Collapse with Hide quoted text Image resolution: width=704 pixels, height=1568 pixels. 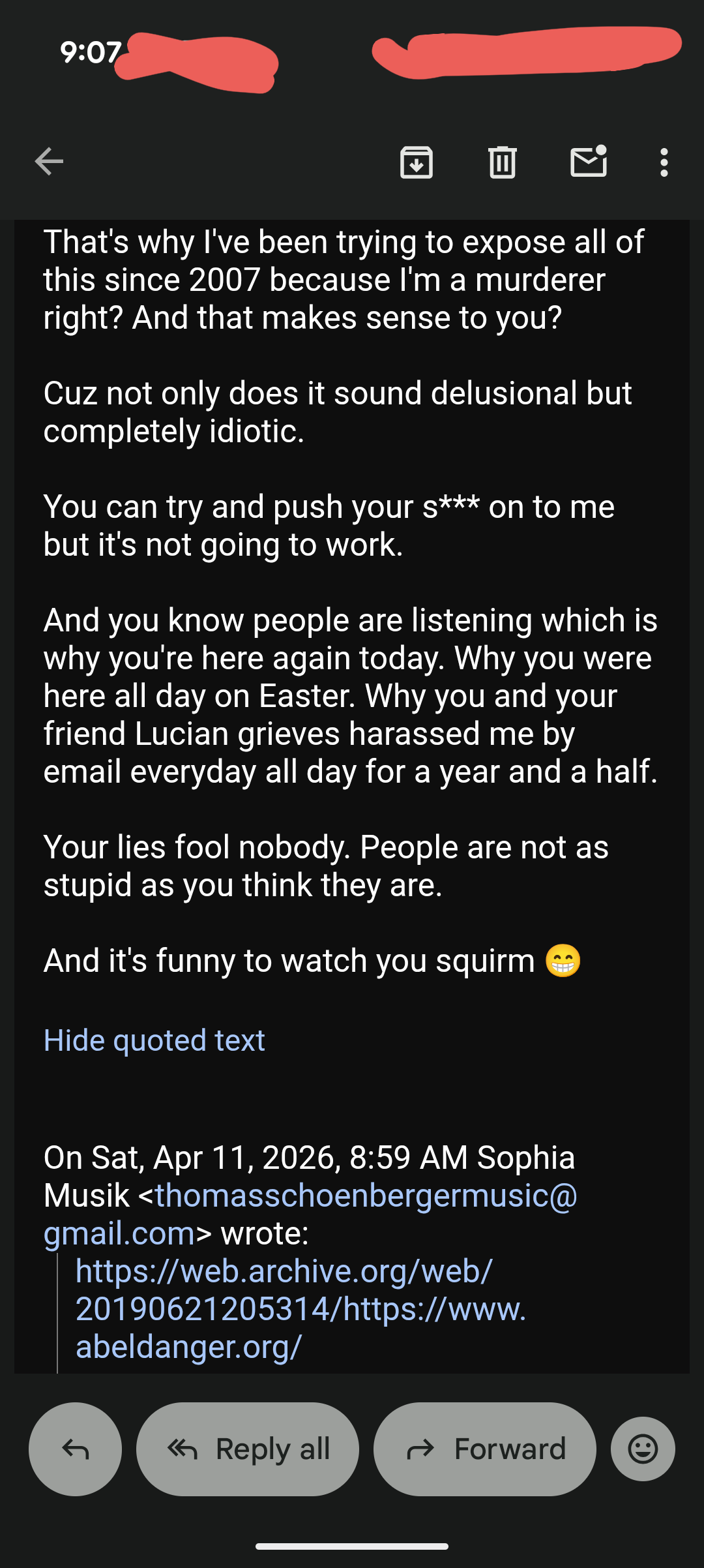coord(154,1040)
